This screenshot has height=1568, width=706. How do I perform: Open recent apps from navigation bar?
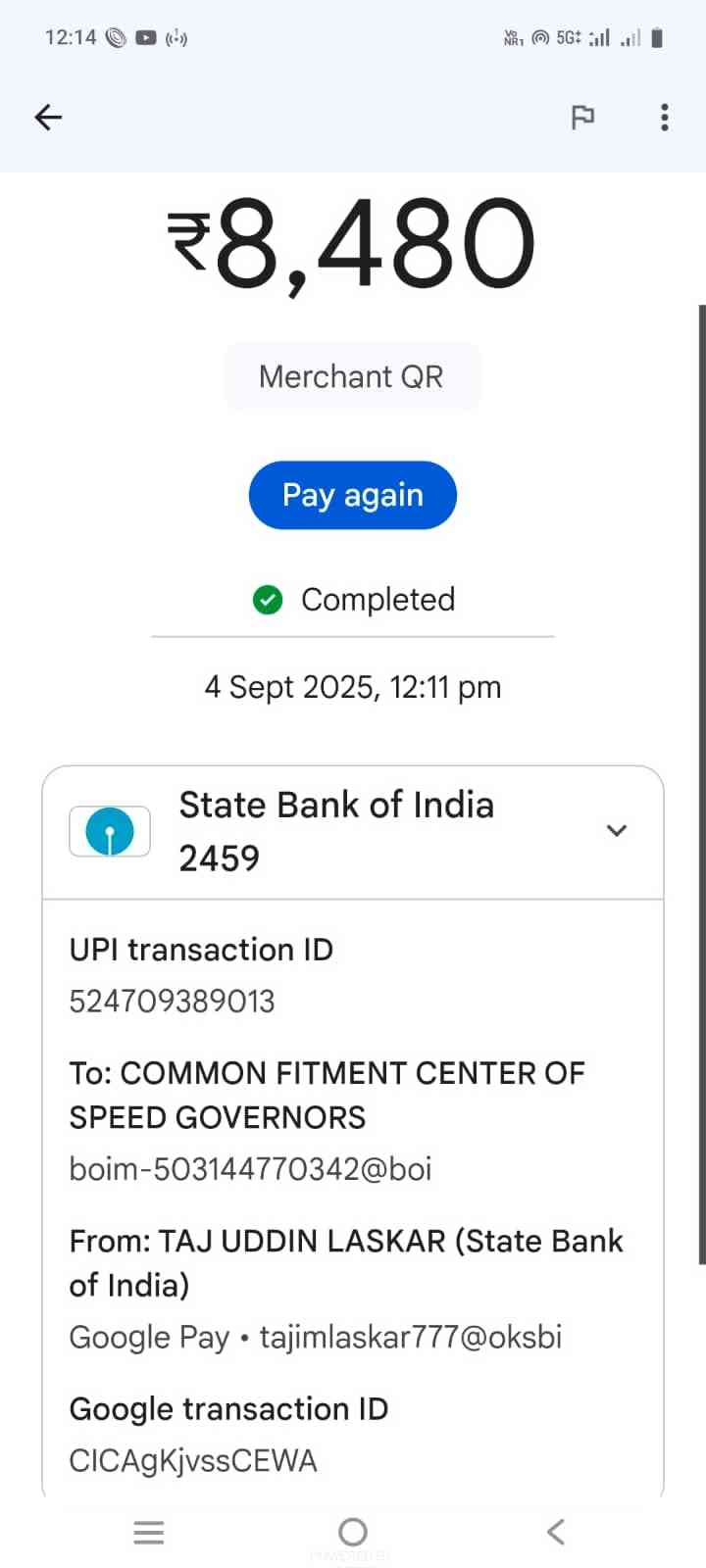(149, 1532)
